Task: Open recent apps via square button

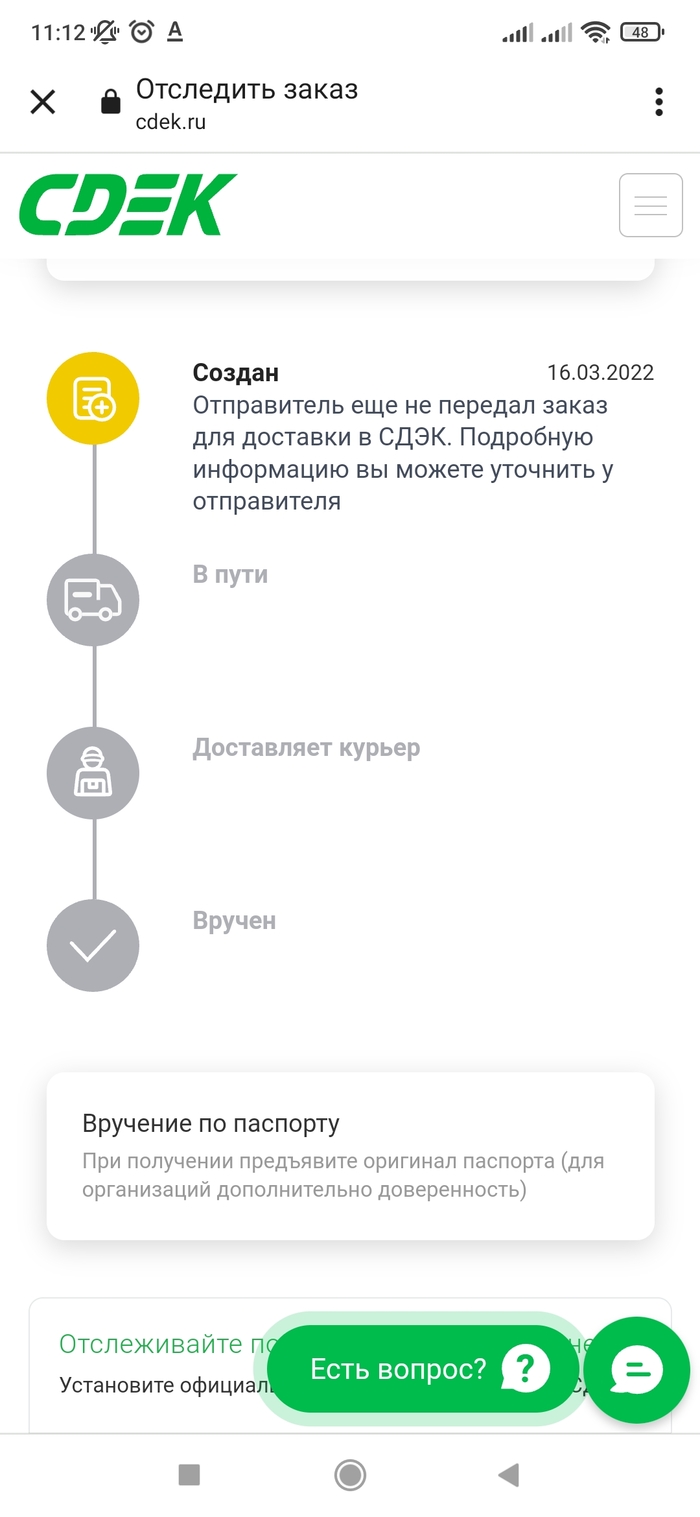Action: click(189, 1474)
